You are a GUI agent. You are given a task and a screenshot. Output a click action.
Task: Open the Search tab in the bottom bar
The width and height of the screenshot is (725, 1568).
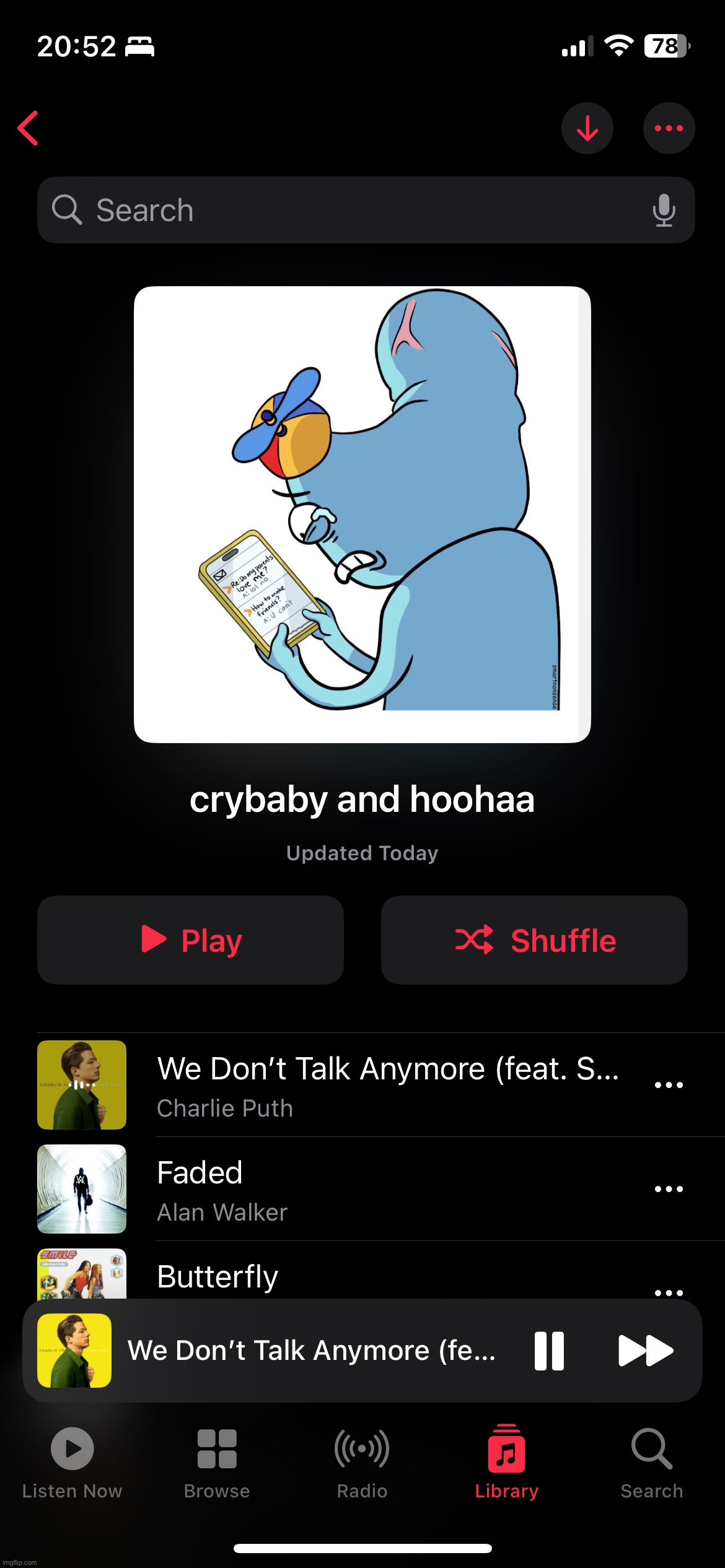(651, 1463)
